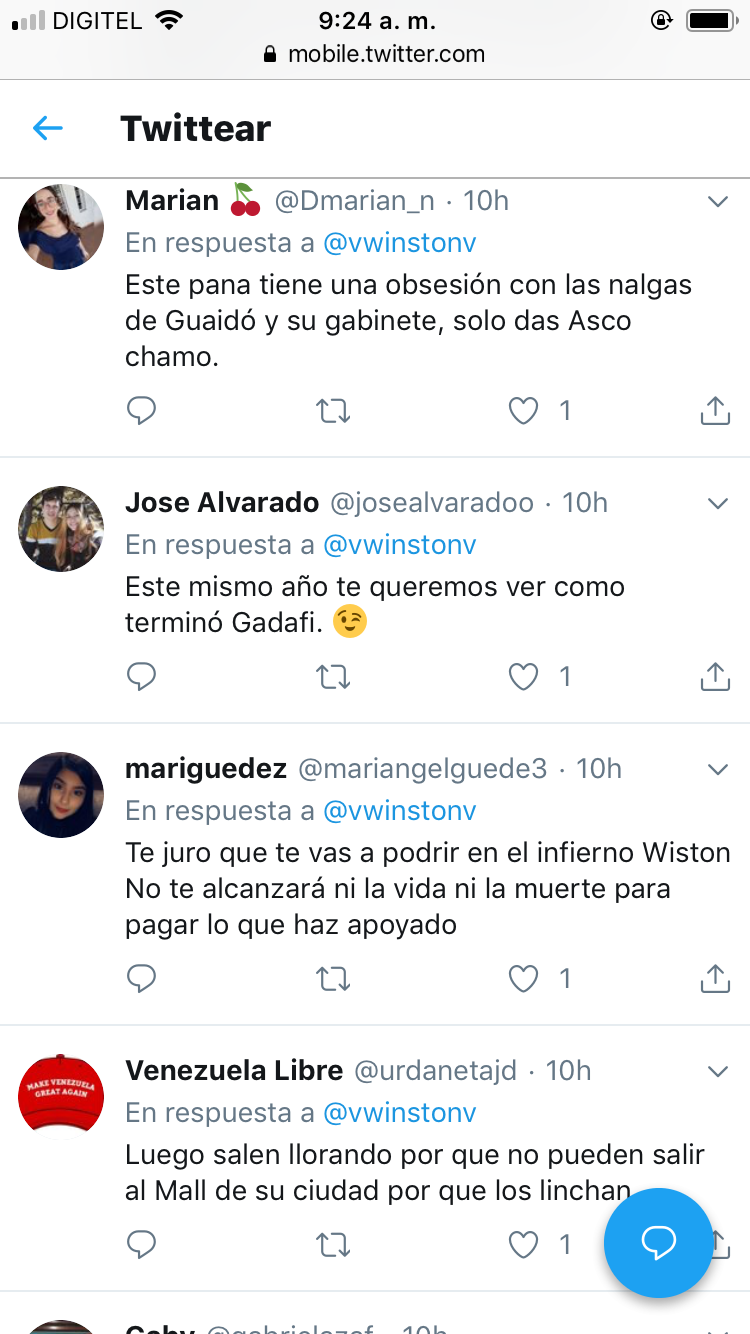
Task: Open the @vwinstonv link in mariguedez's tweet
Action: (x=400, y=811)
